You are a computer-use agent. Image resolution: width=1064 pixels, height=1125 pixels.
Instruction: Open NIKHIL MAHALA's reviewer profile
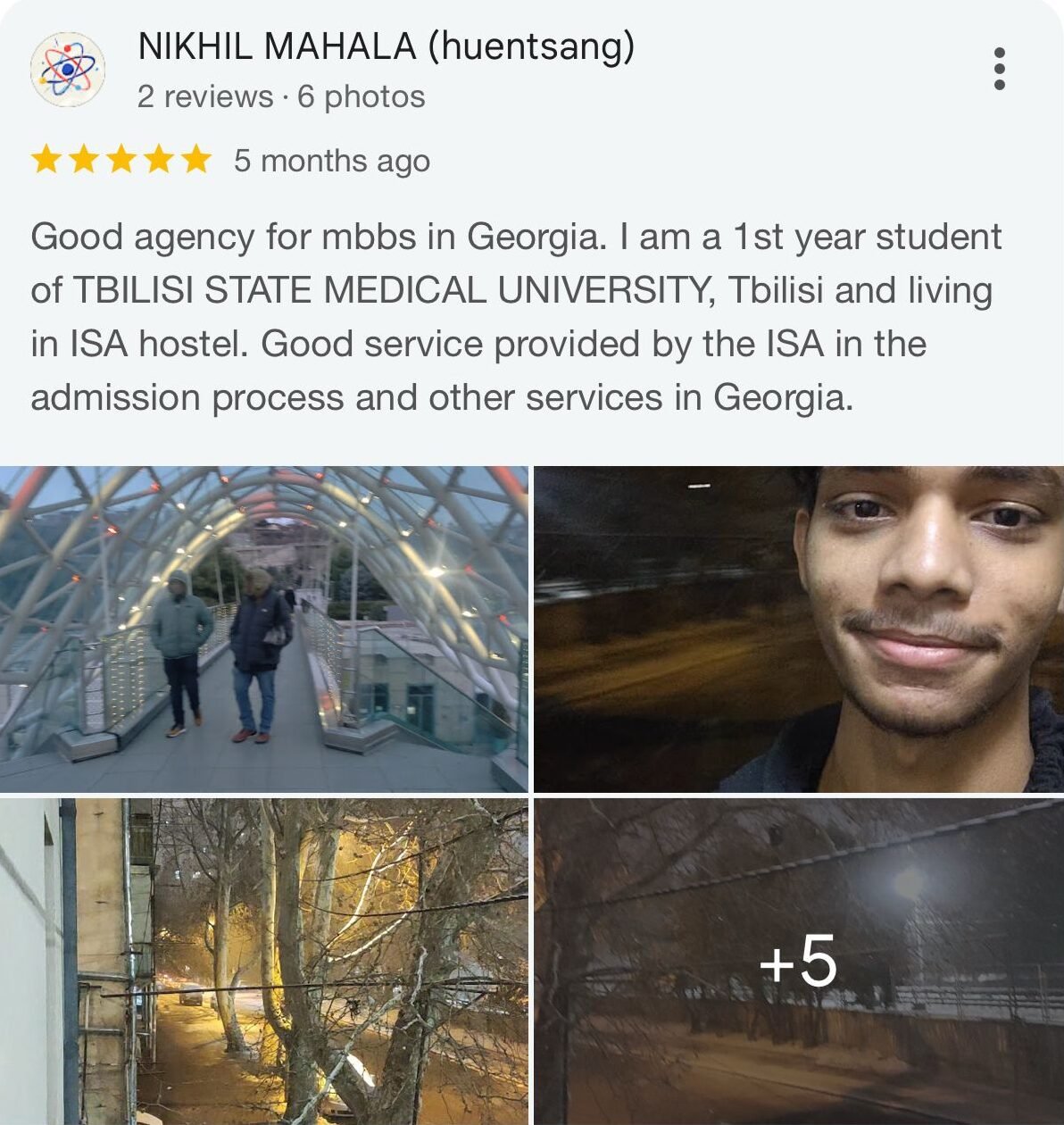pos(386,46)
